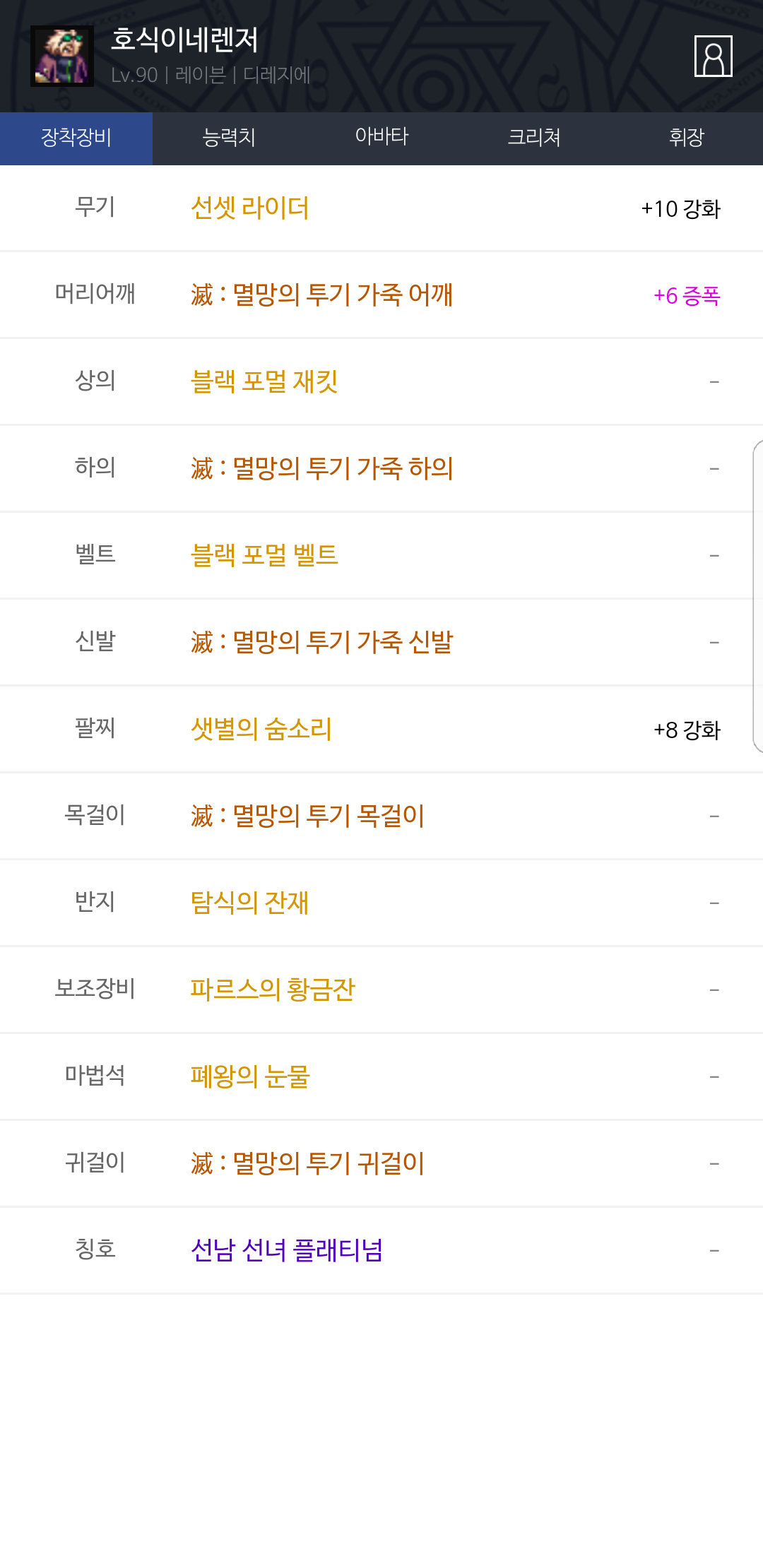763x1568 pixels.
Task: Open the 블랙 포멀 재킷 item
Action: click(x=264, y=381)
